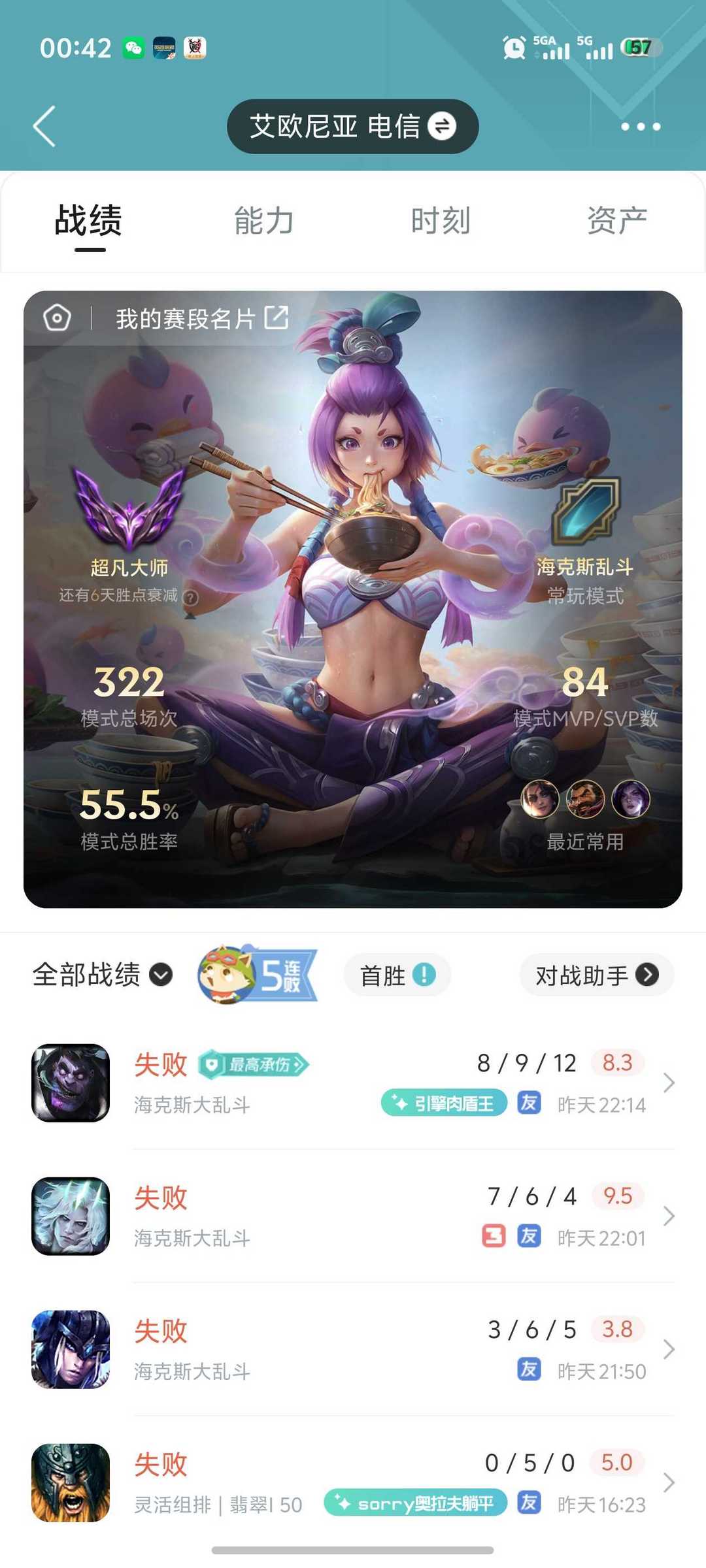Open the three-dot overflow menu
Screen dimensions: 706x1568
[641, 126]
